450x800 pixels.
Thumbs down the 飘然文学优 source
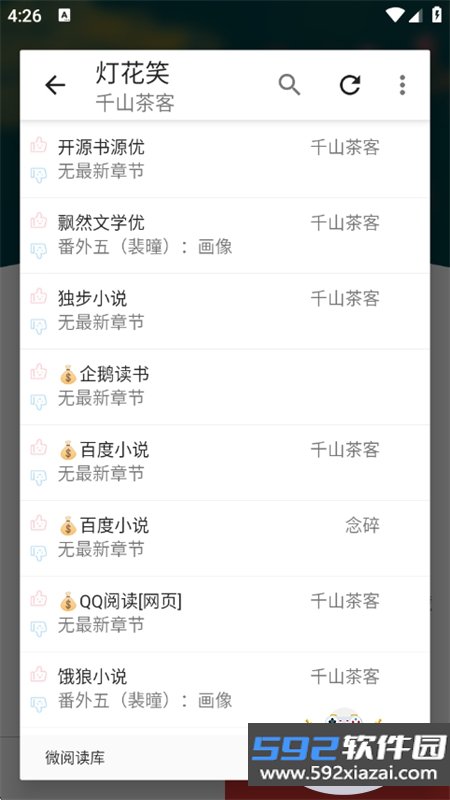38,251
